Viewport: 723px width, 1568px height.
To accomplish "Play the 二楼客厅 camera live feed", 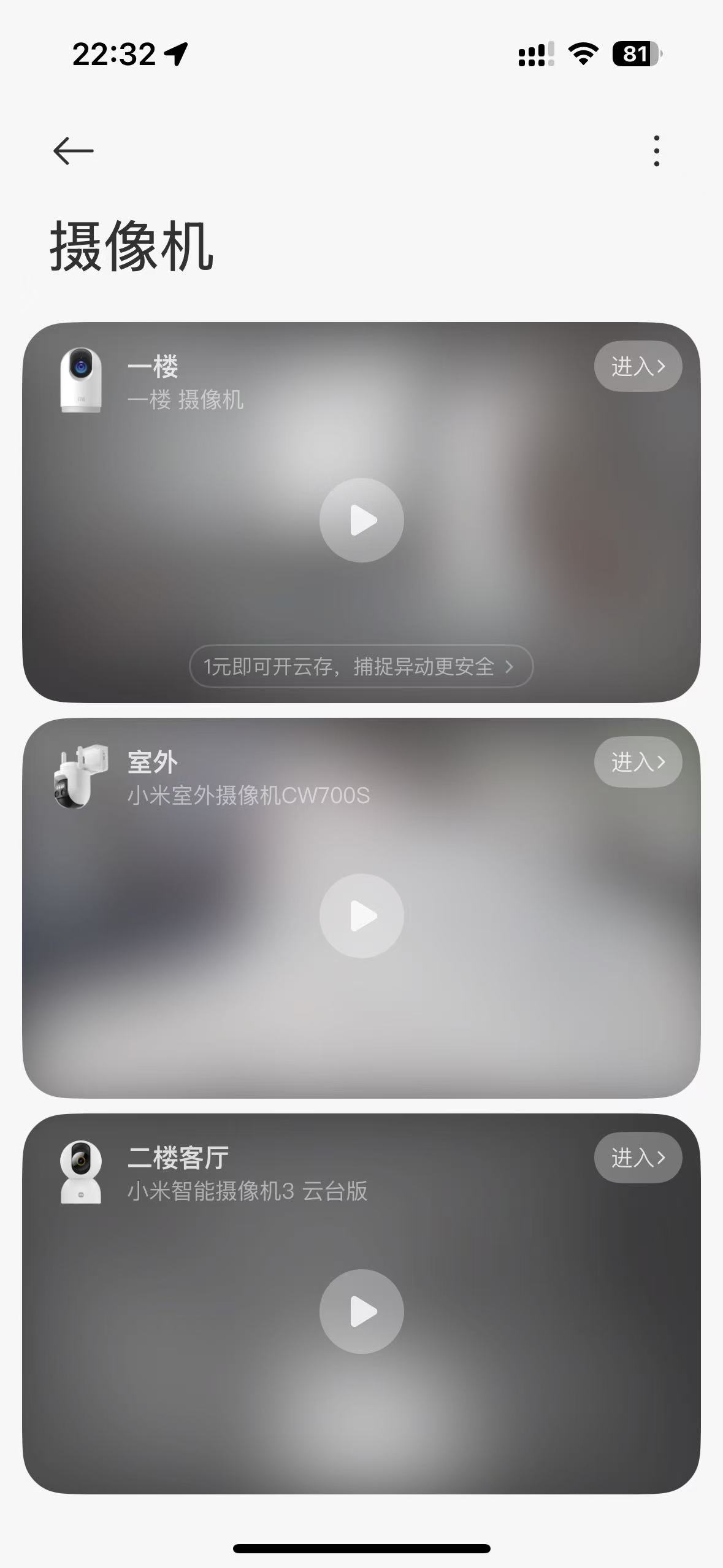I will (361, 1312).
